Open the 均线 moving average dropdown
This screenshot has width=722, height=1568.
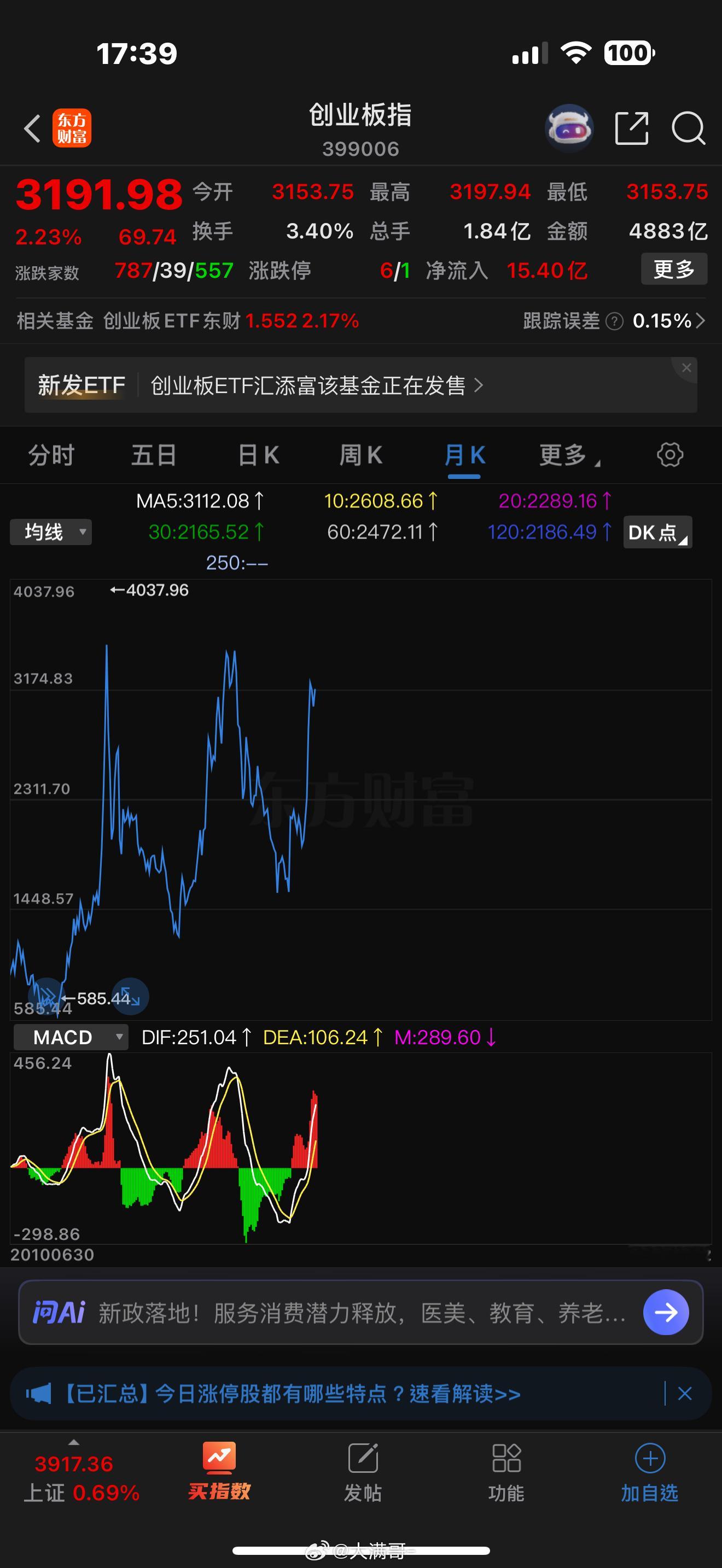click(50, 531)
